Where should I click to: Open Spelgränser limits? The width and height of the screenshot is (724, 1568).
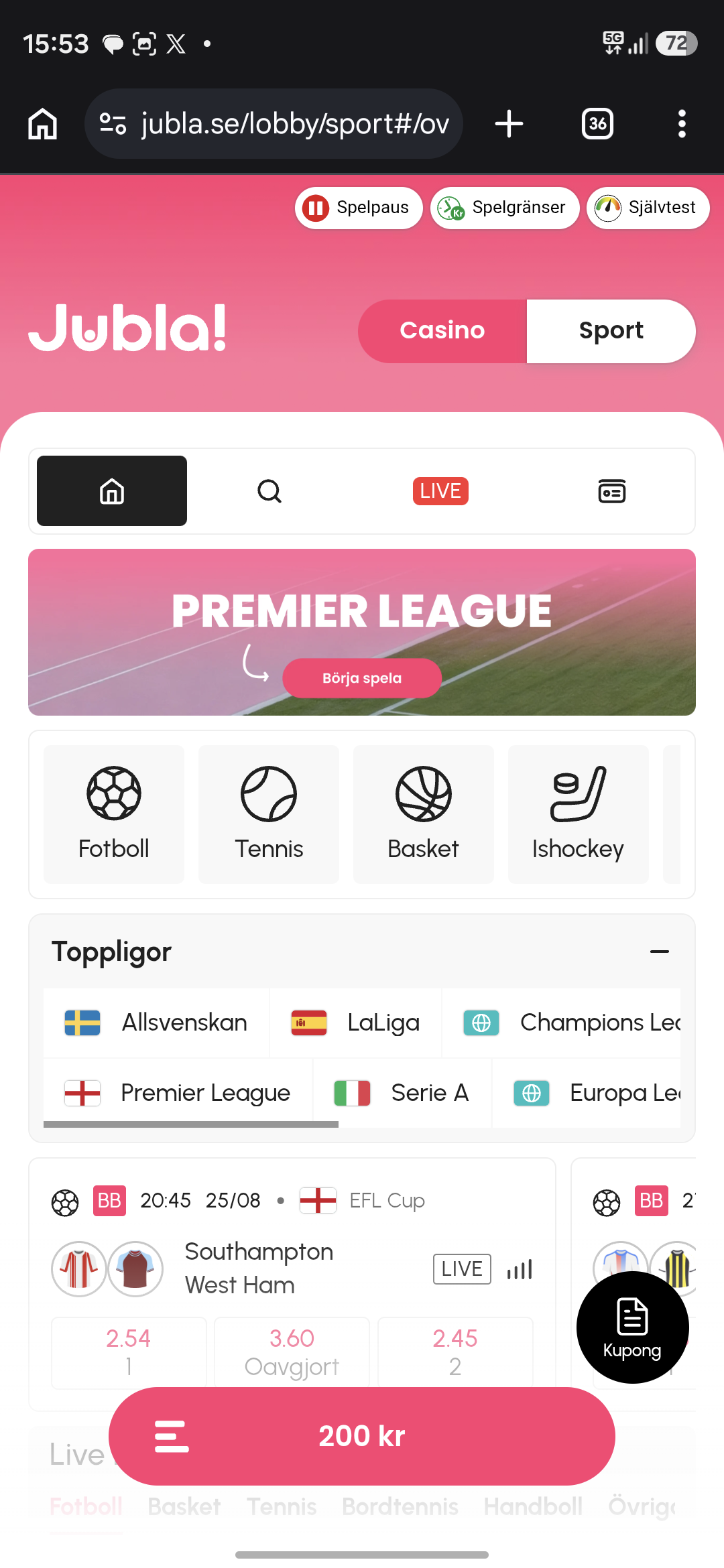505,208
